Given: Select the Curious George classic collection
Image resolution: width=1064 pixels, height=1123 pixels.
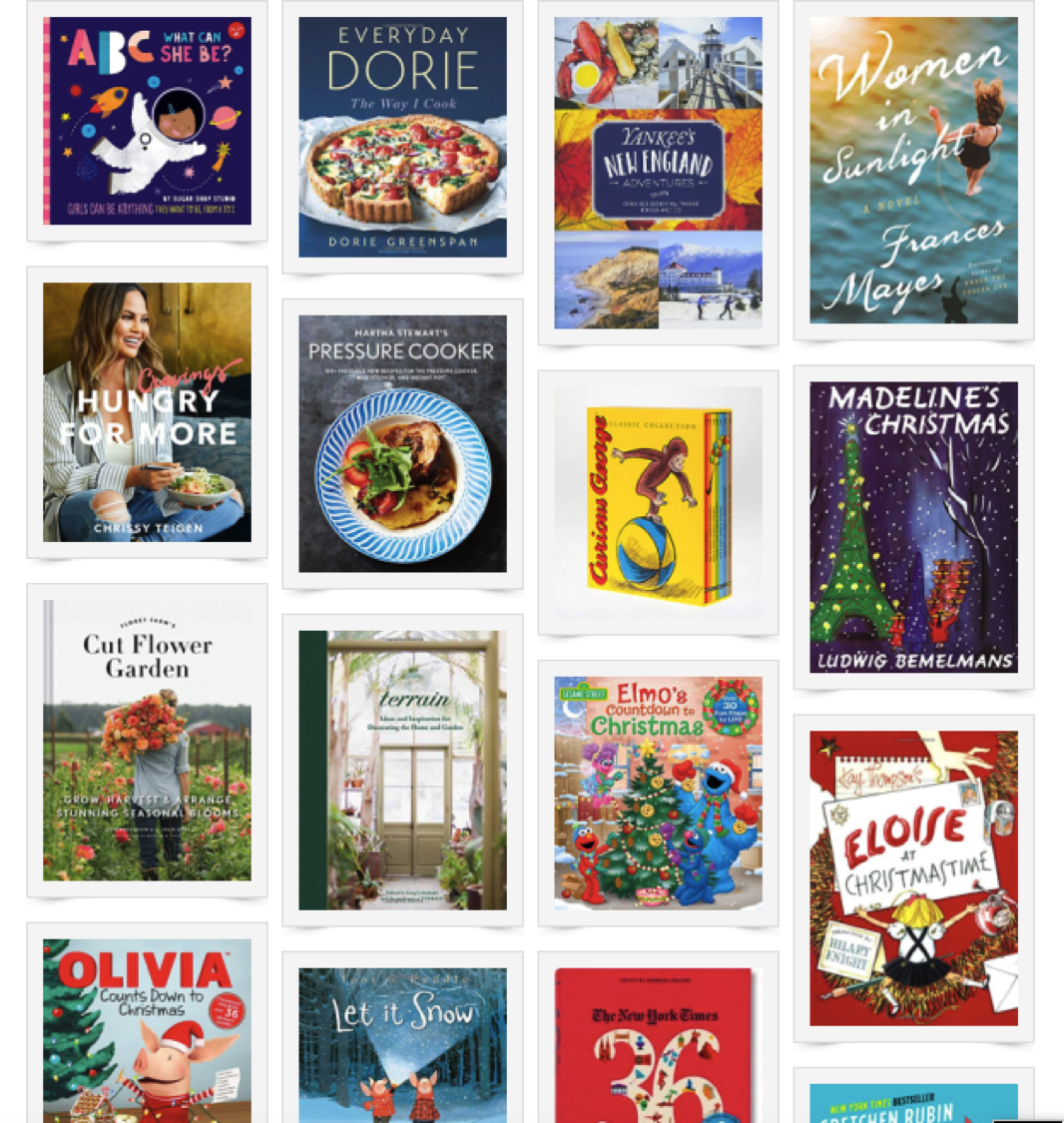Looking at the screenshot, I should 658,502.
